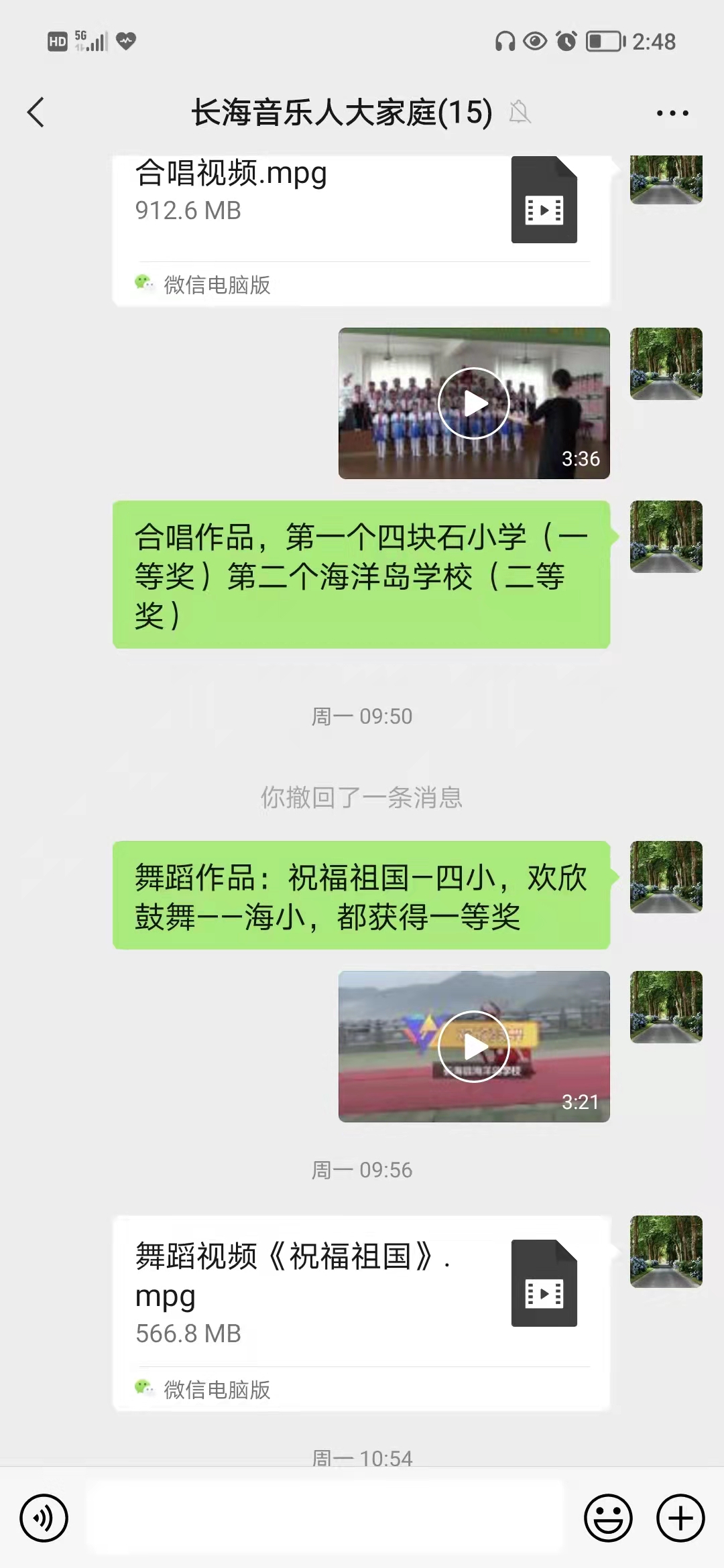Open the group chat options menu

[672, 113]
